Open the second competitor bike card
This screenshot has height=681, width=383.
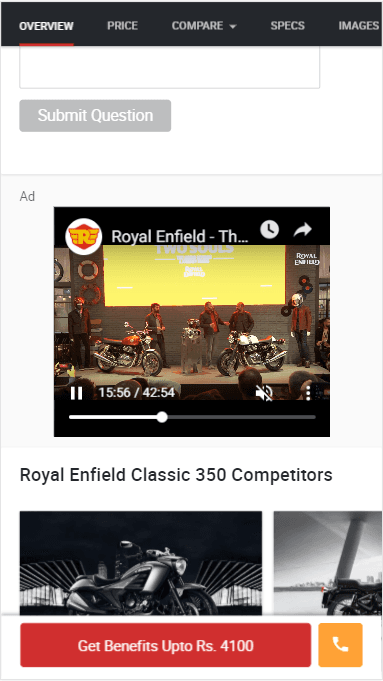coord(328,563)
